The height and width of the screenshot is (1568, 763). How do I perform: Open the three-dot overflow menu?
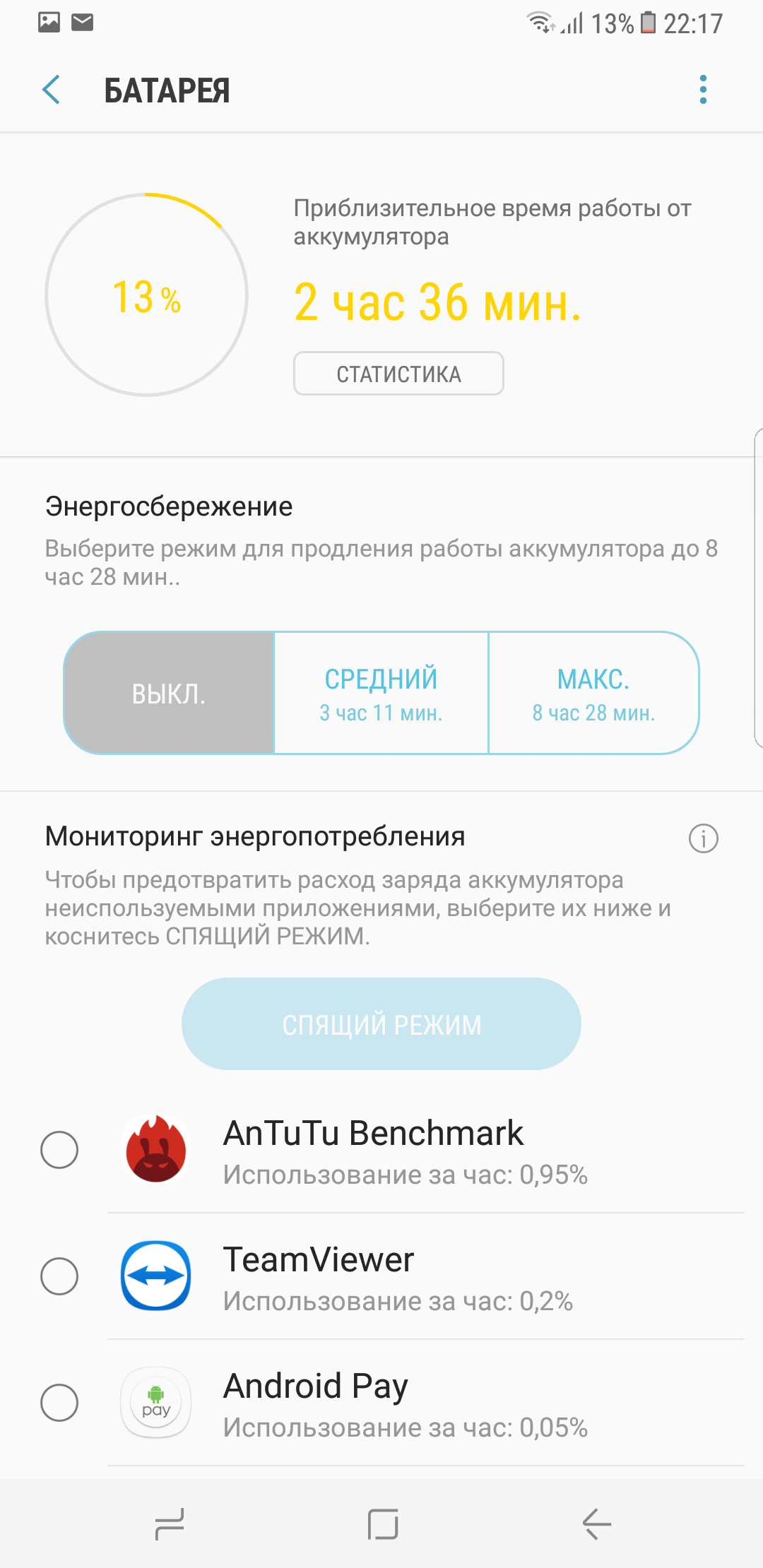[703, 90]
